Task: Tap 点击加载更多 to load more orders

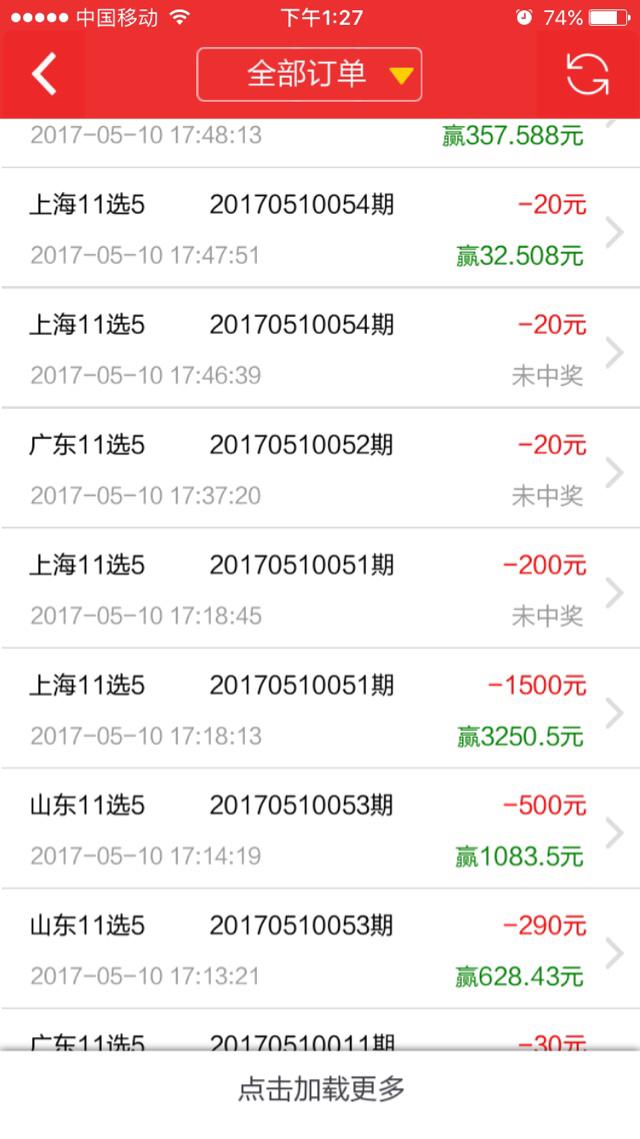Action: point(320,1089)
